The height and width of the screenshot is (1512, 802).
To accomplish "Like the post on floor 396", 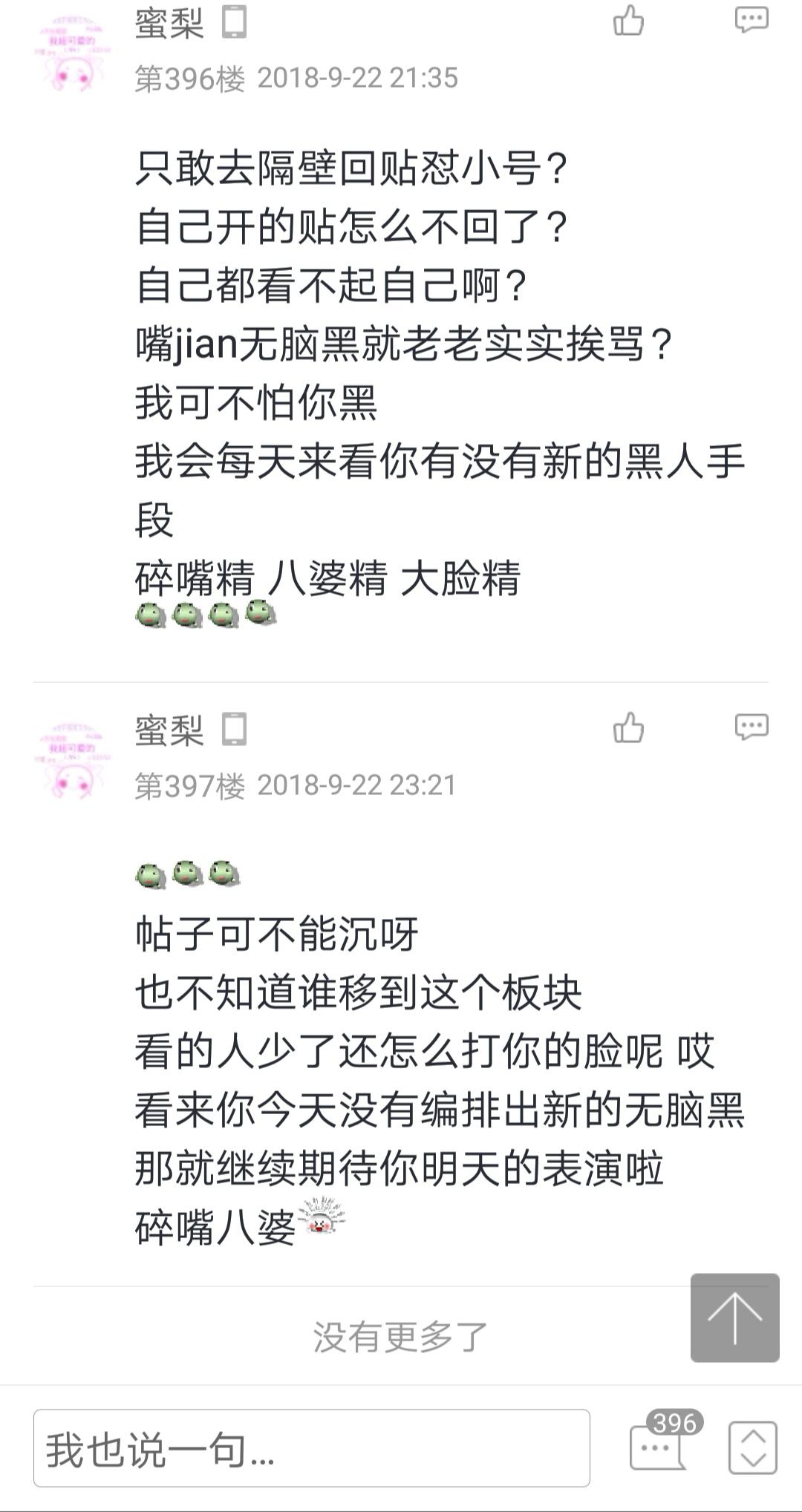I will pos(628,20).
